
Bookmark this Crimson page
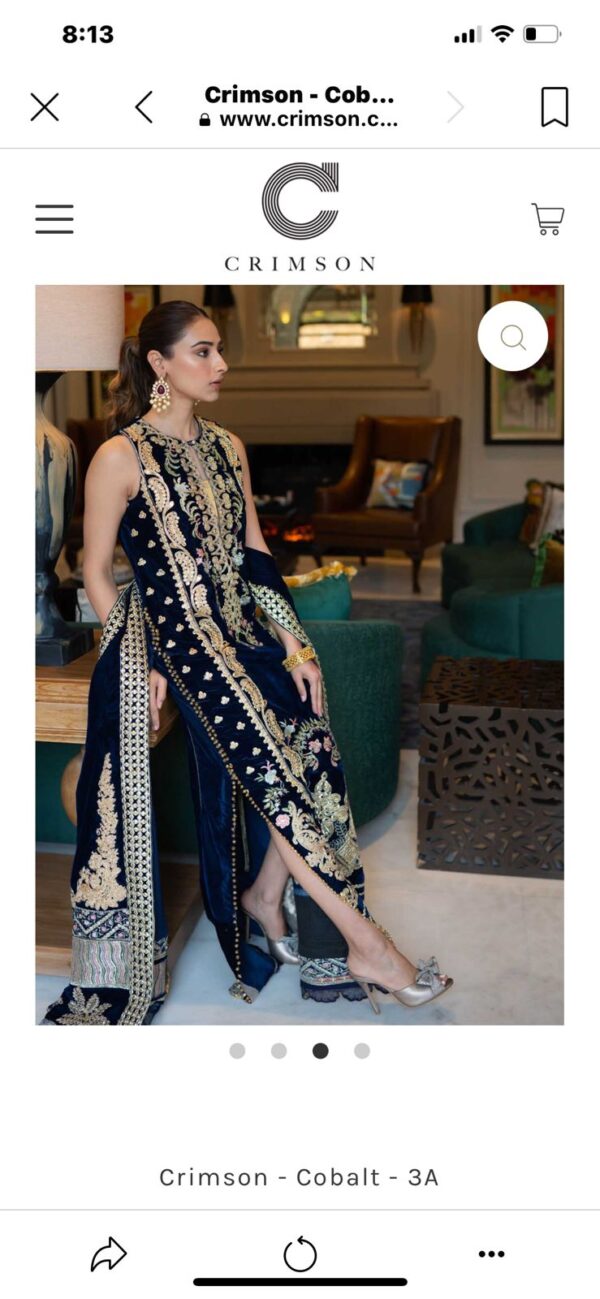[555, 107]
